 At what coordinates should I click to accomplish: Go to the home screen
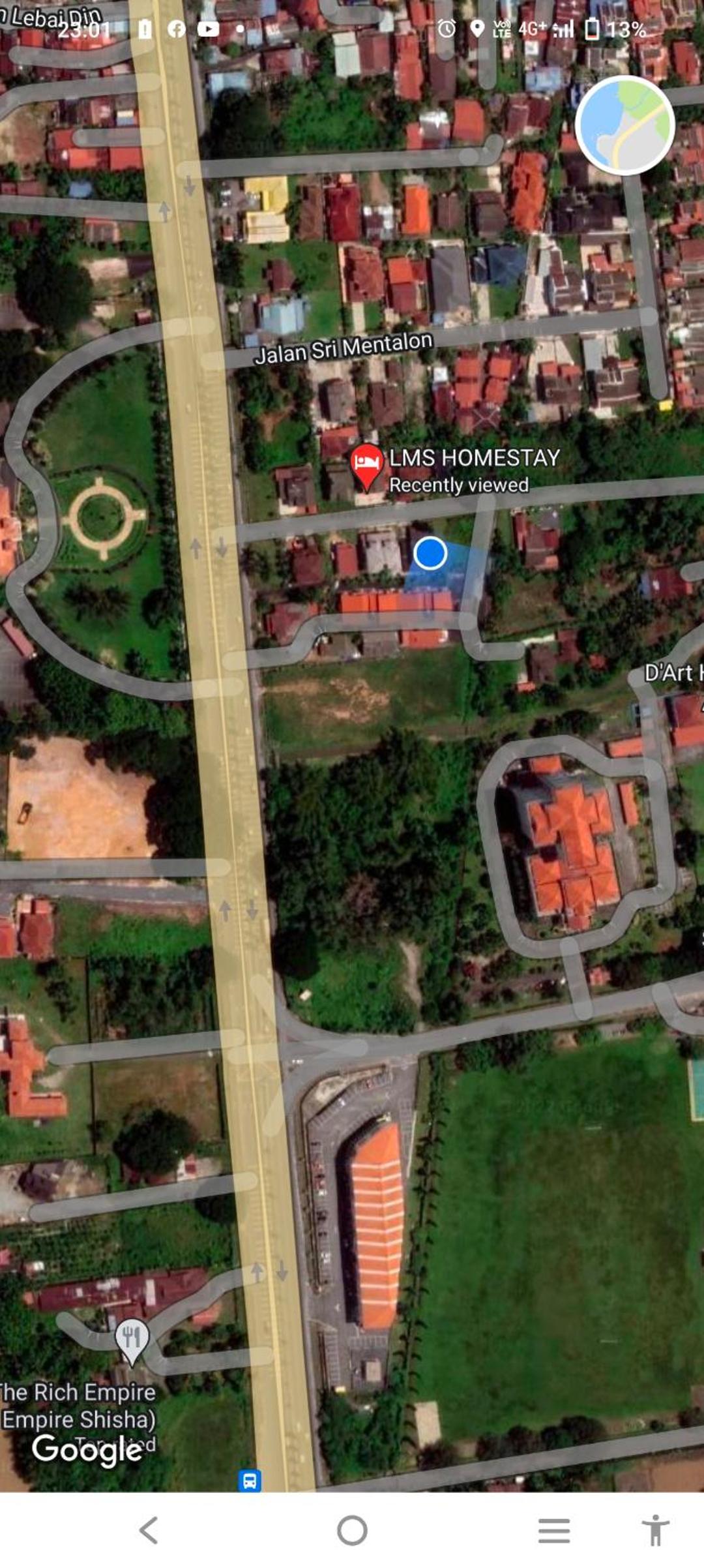click(x=352, y=1530)
